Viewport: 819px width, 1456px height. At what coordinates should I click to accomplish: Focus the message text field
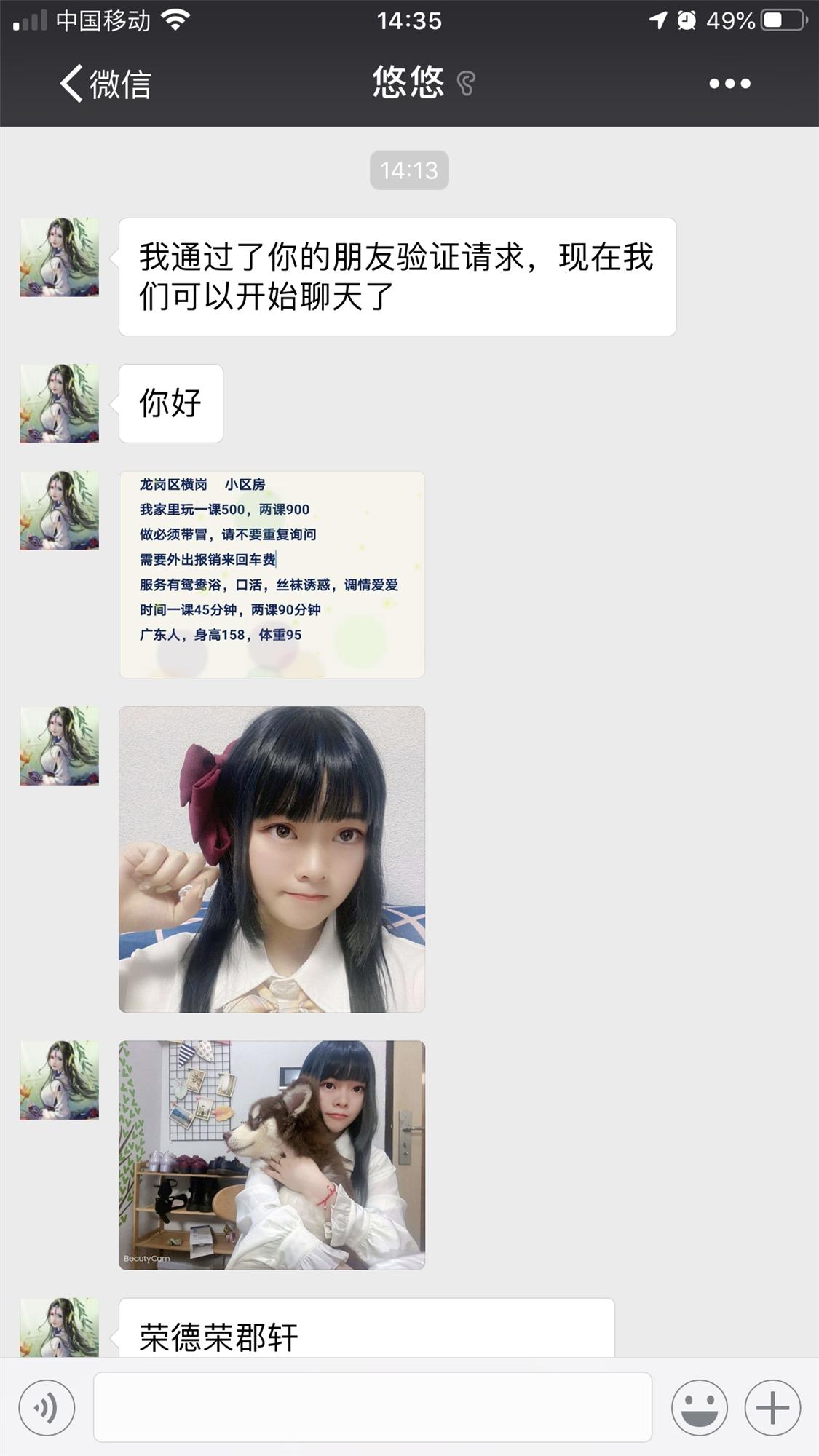click(x=372, y=1407)
